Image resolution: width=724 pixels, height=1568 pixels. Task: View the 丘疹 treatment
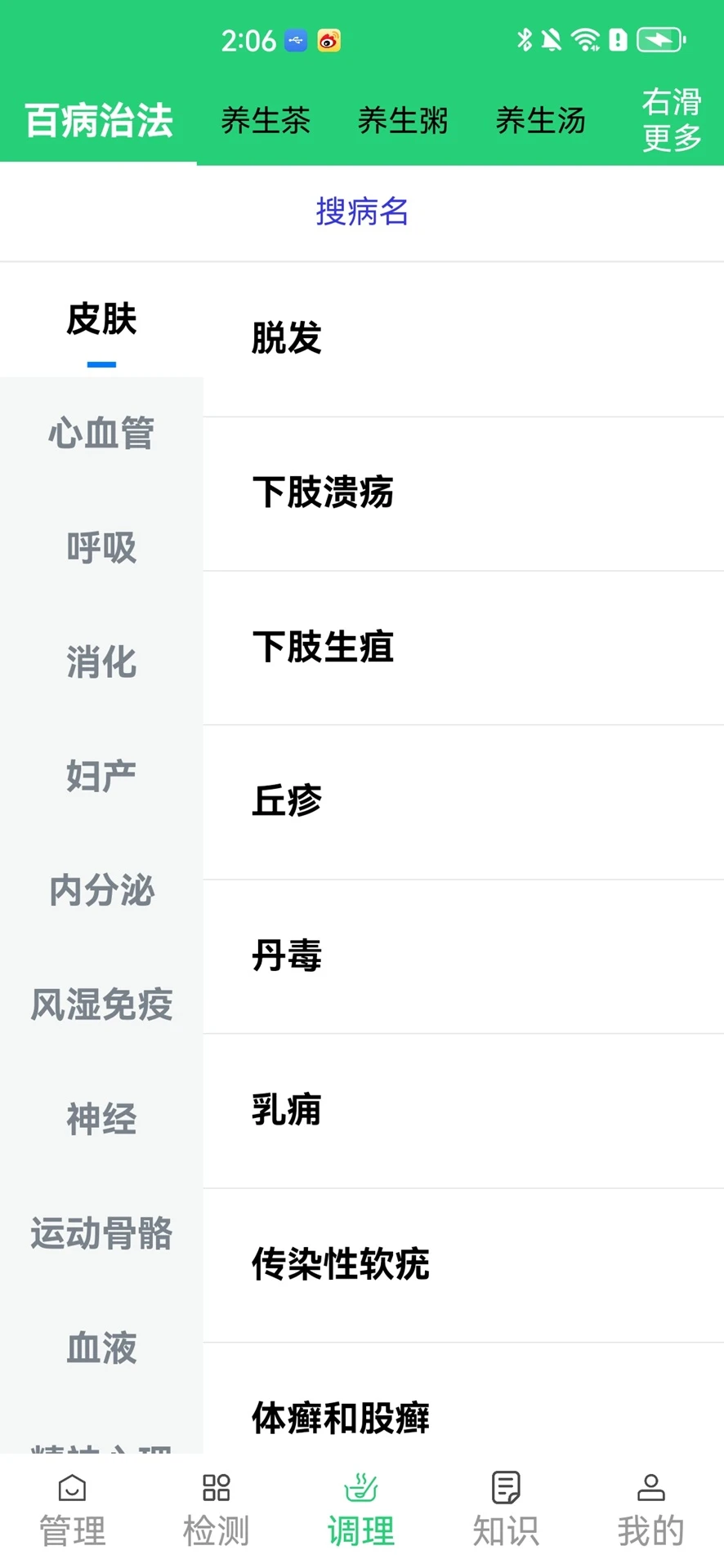[x=463, y=801]
